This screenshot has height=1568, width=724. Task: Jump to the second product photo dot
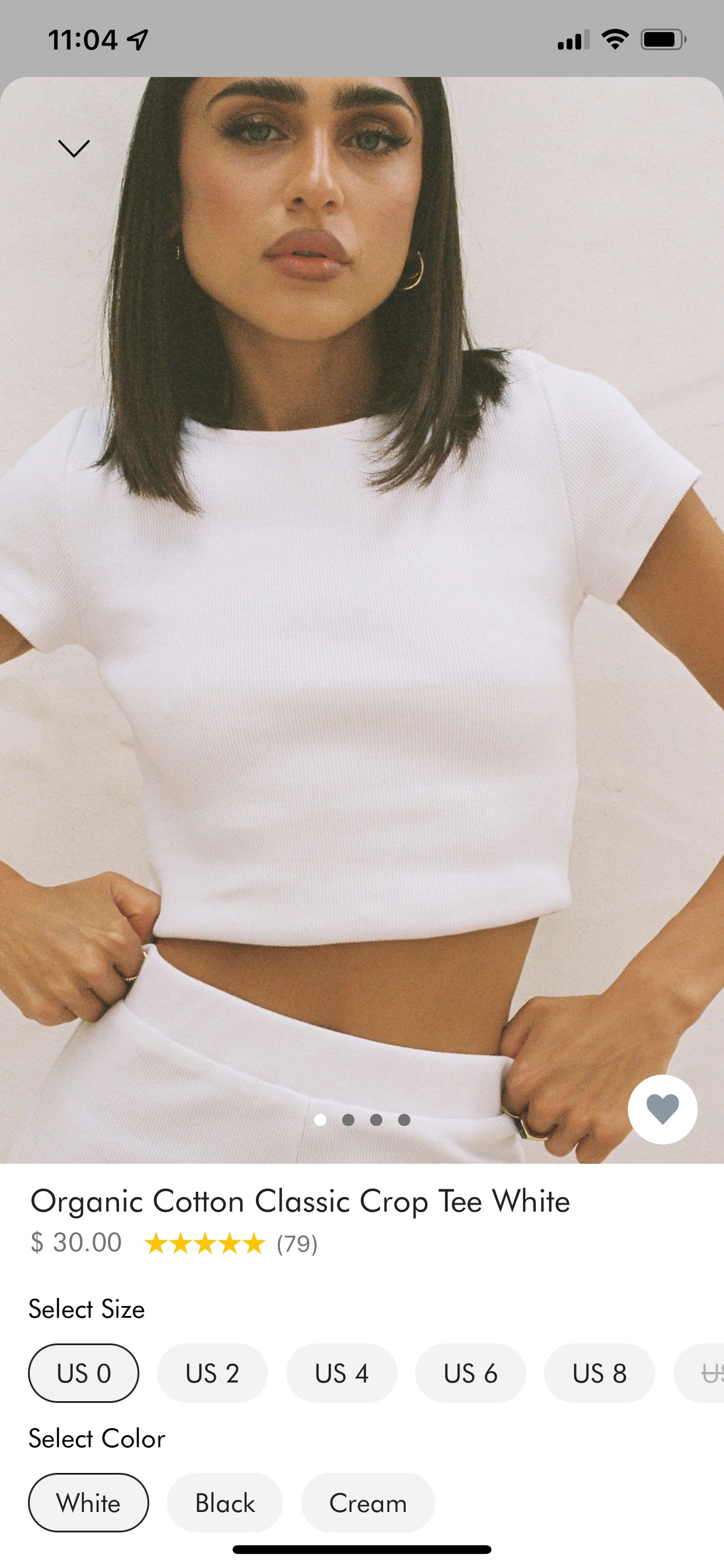[348, 1119]
